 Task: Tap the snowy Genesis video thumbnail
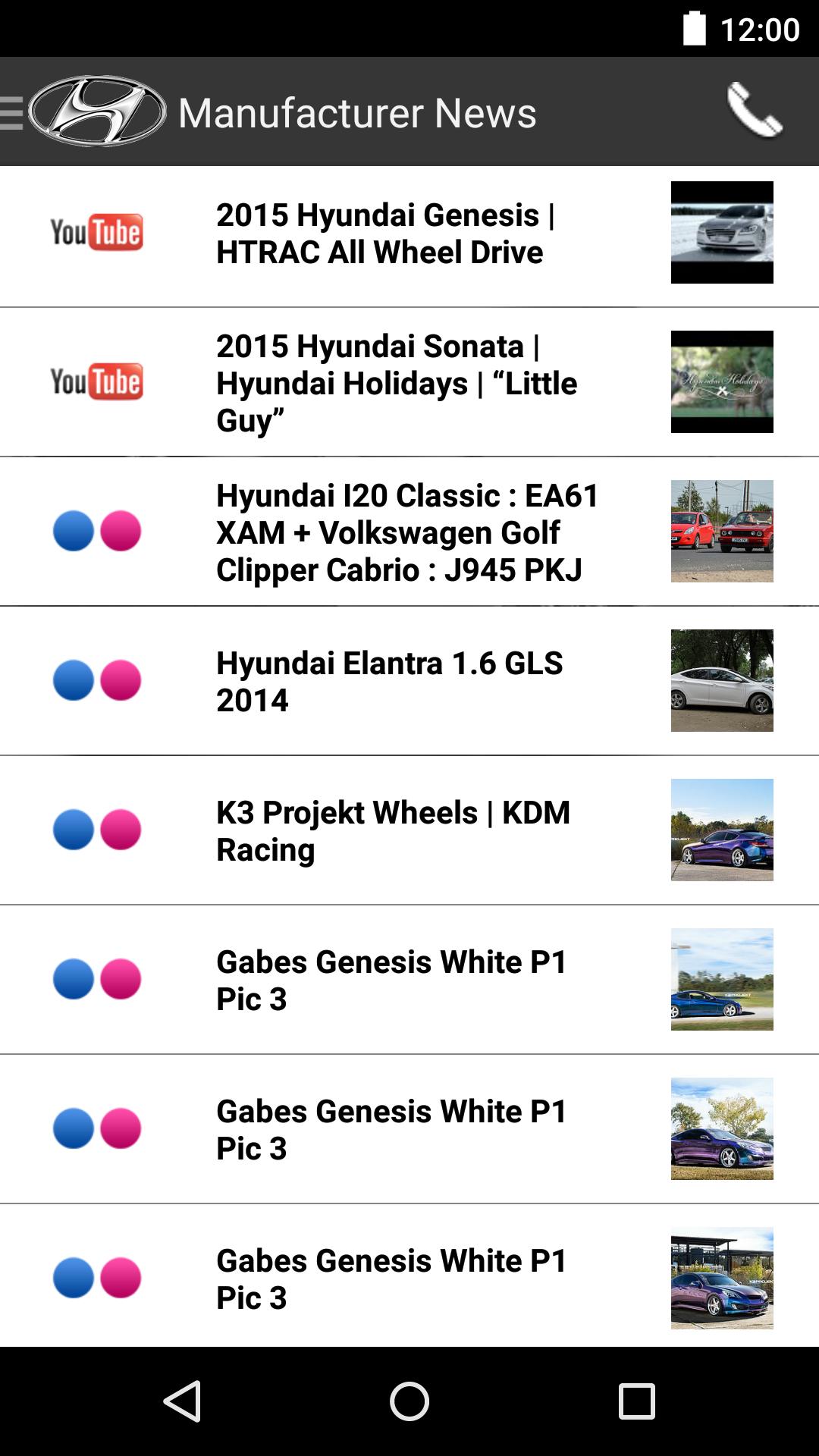[721, 231]
